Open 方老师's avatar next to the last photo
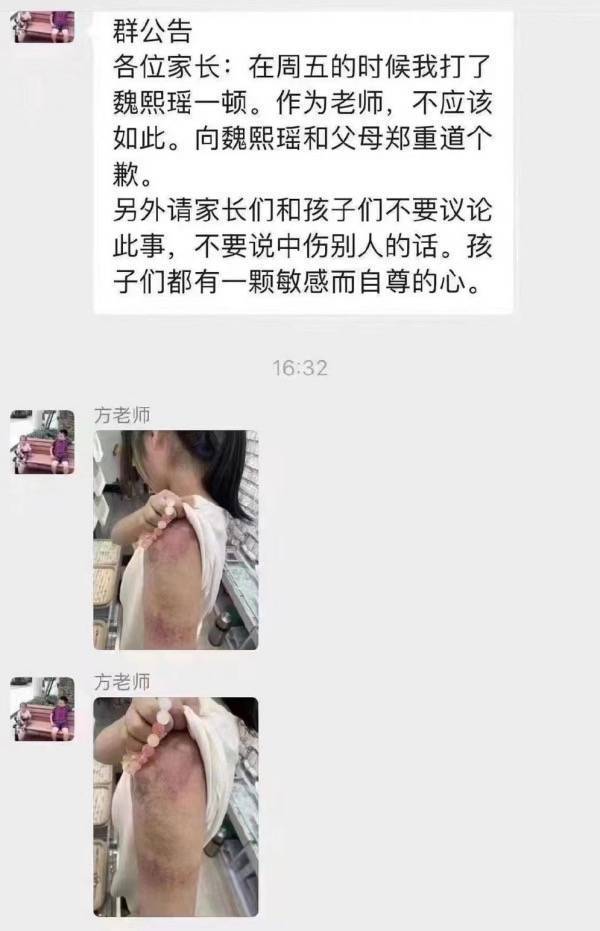The image size is (600, 931). (42, 709)
